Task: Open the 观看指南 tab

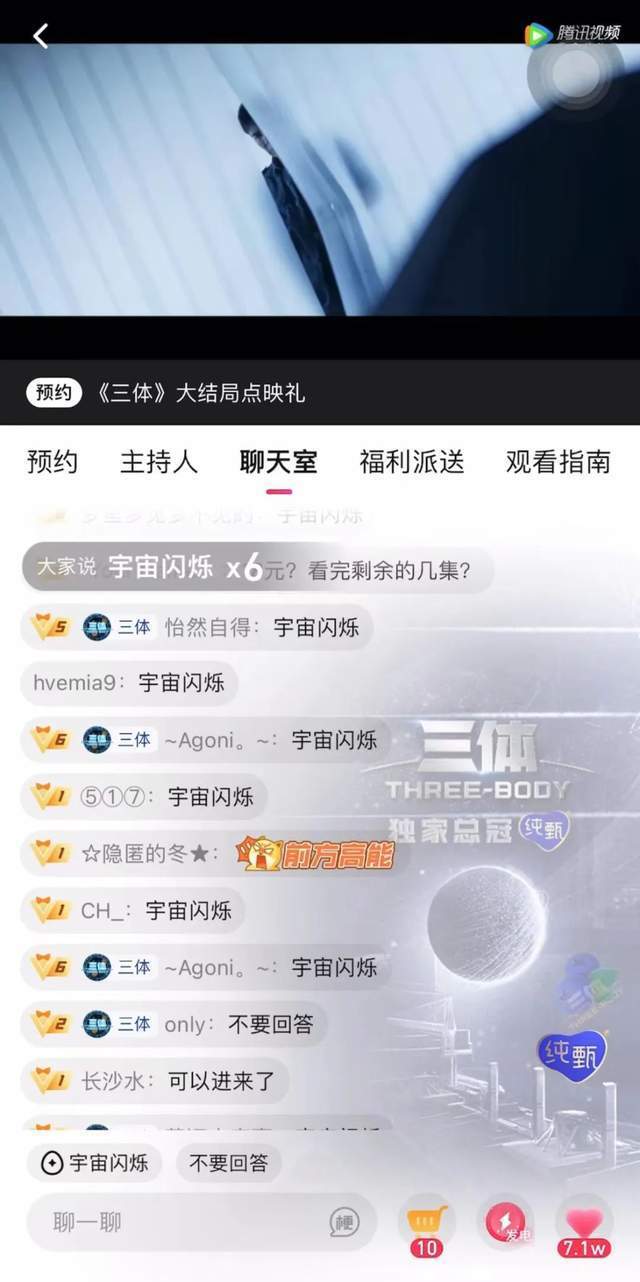Action: pyautogui.click(x=558, y=462)
